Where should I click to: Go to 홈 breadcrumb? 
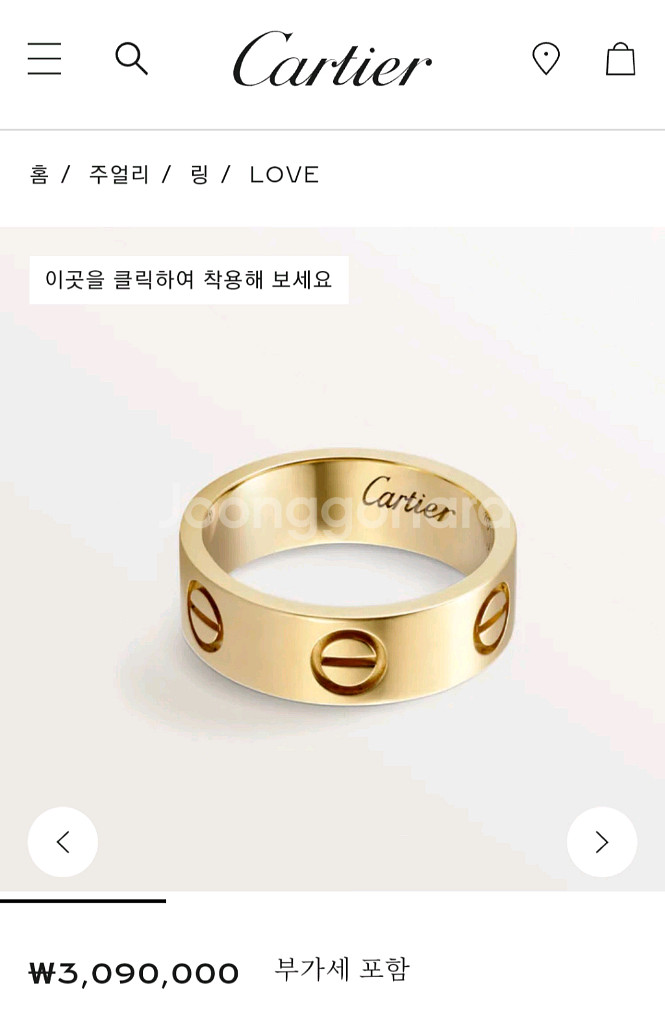click(39, 175)
